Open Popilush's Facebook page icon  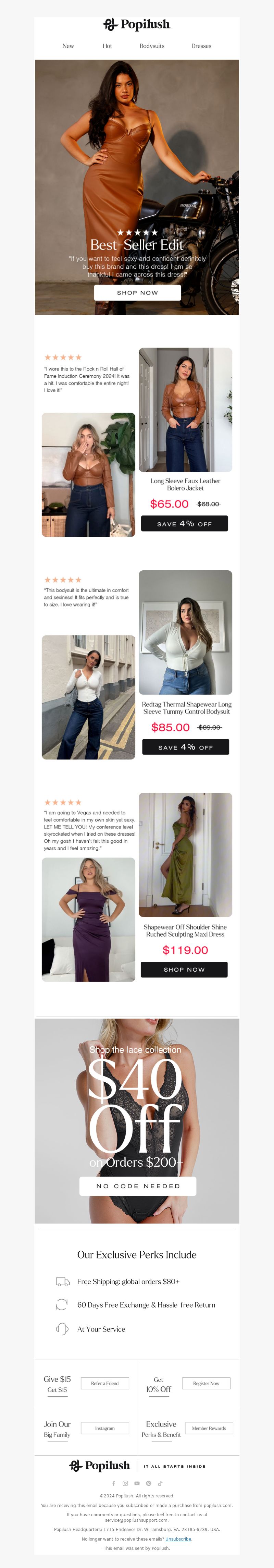pos(114,1483)
